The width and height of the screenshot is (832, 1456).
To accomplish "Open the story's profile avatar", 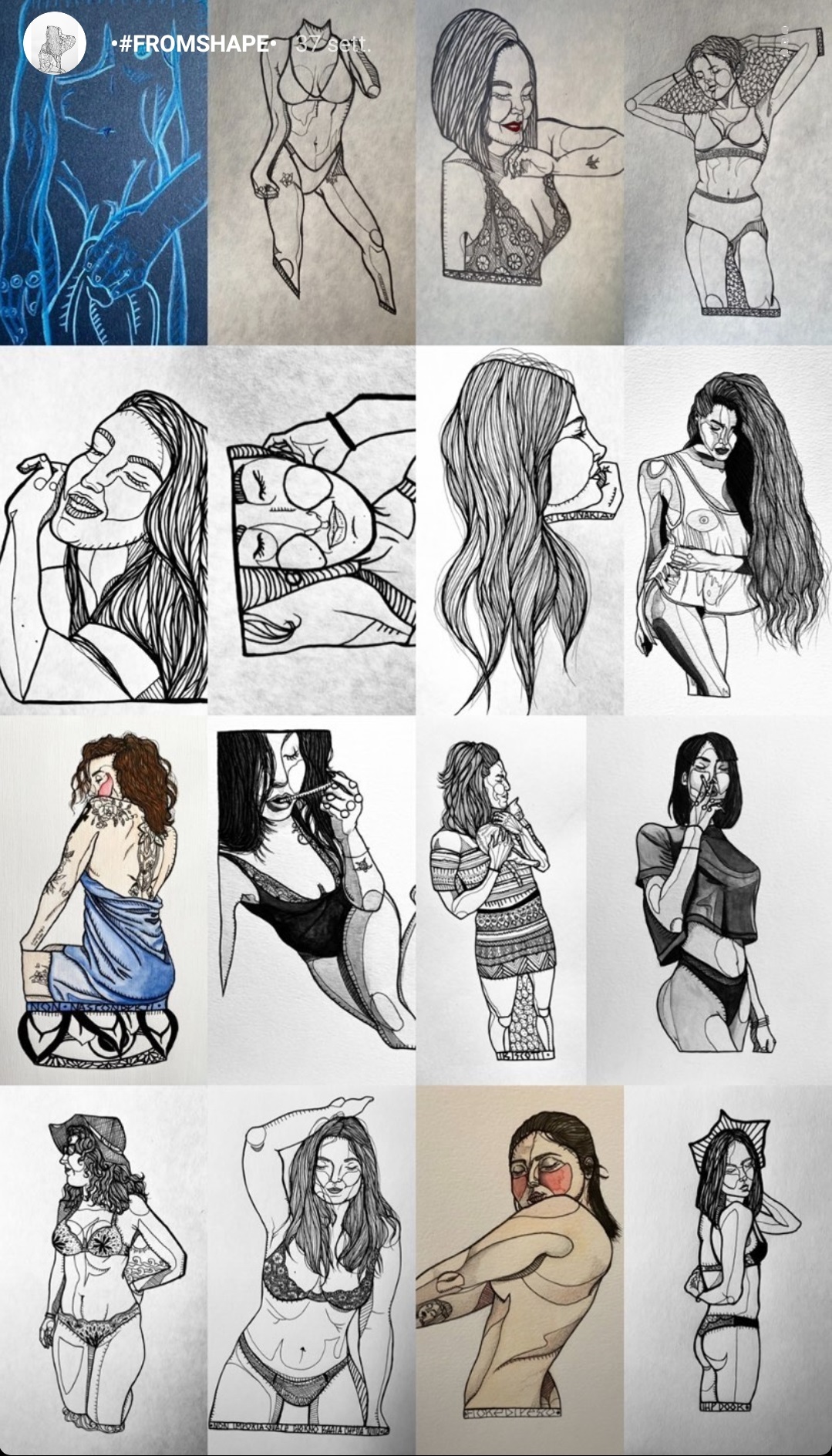I will pos(54,44).
